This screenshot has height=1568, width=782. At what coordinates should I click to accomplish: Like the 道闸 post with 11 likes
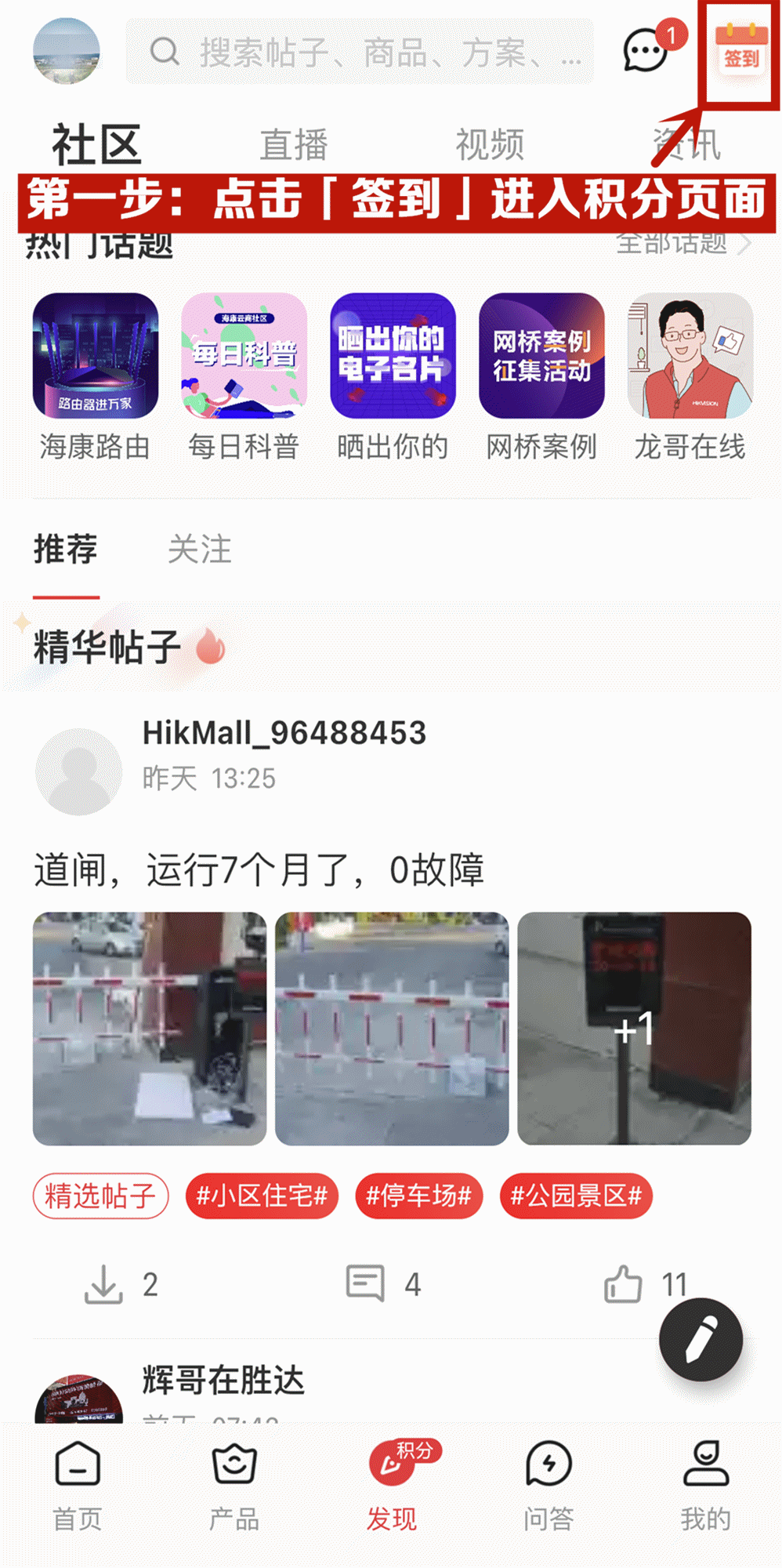[x=625, y=1284]
